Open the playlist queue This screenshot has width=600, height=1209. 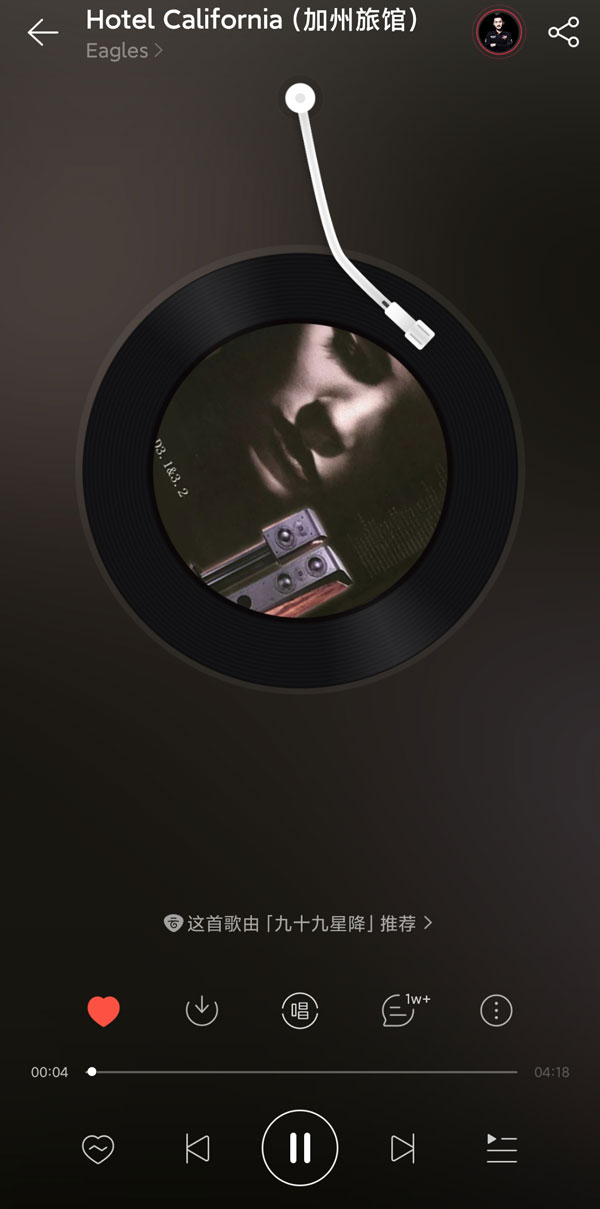[501, 1149]
